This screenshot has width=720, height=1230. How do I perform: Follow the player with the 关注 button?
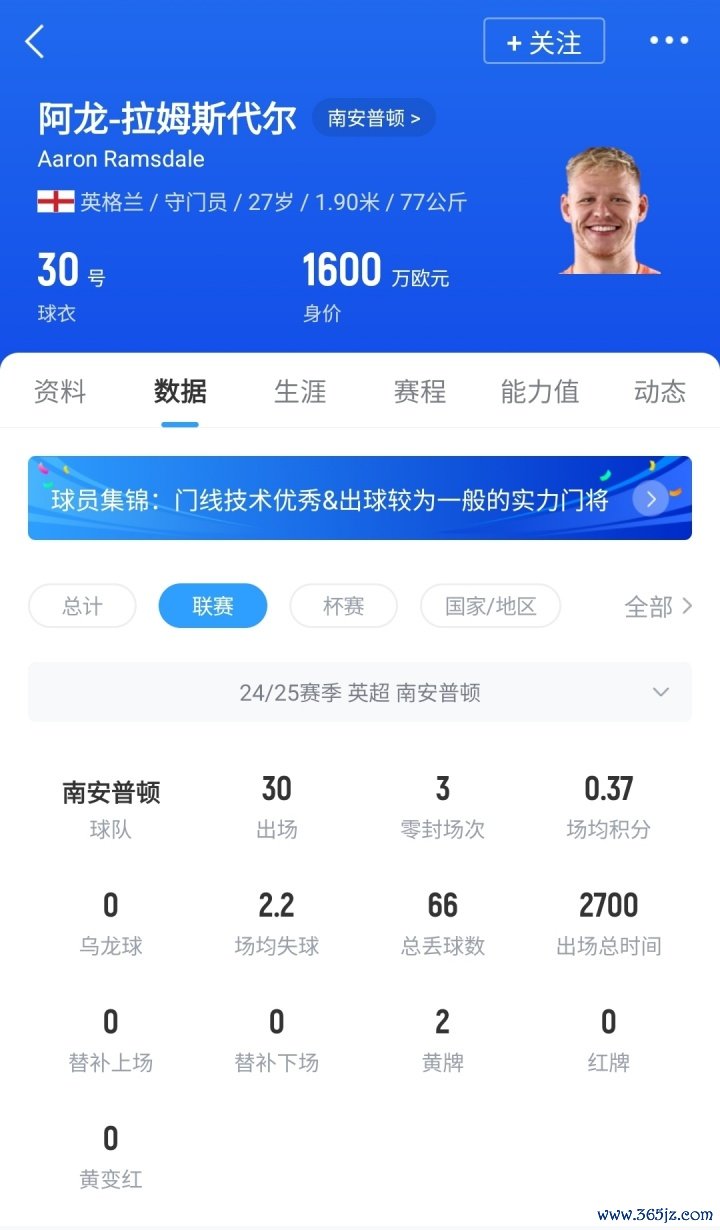(x=544, y=42)
